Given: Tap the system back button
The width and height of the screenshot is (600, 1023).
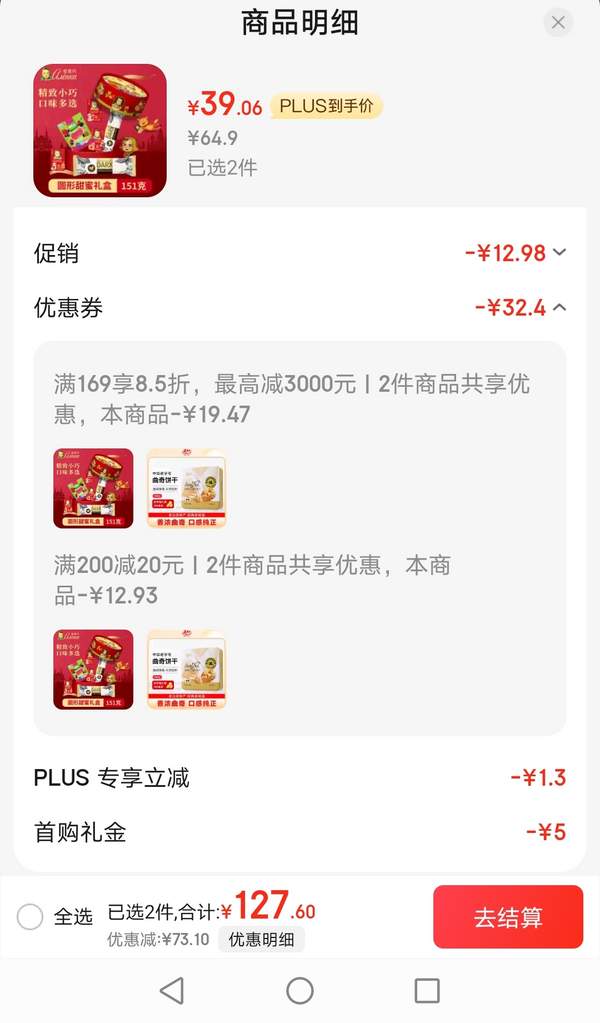Looking at the screenshot, I should pyautogui.click(x=172, y=991).
